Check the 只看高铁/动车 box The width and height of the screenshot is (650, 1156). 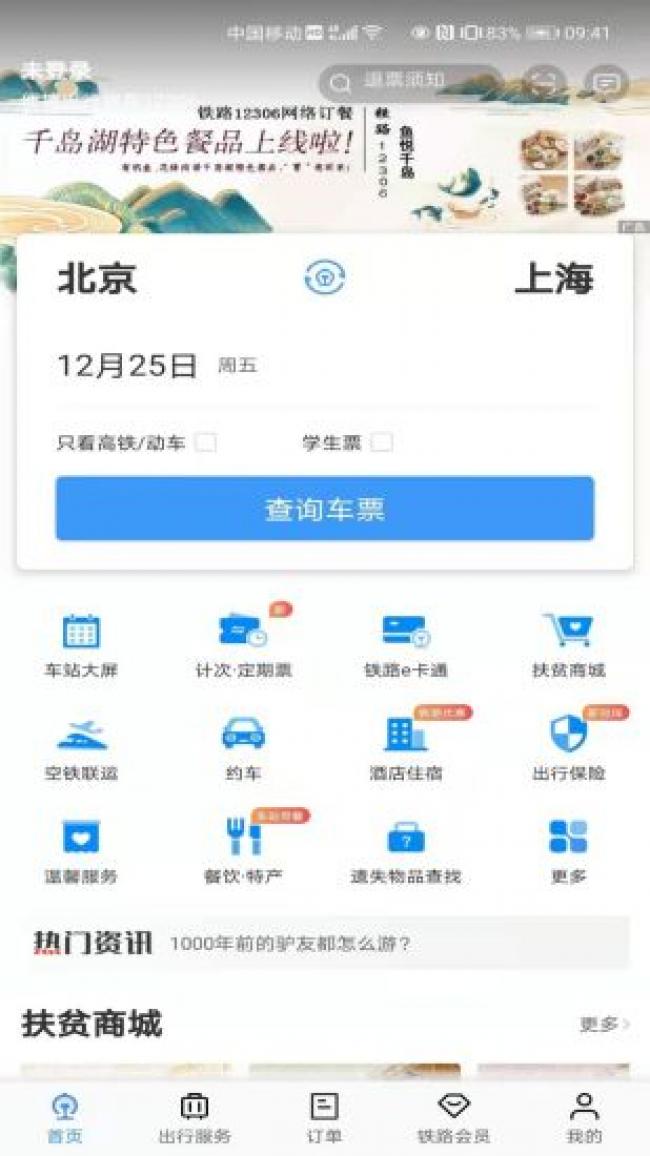coord(206,442)
